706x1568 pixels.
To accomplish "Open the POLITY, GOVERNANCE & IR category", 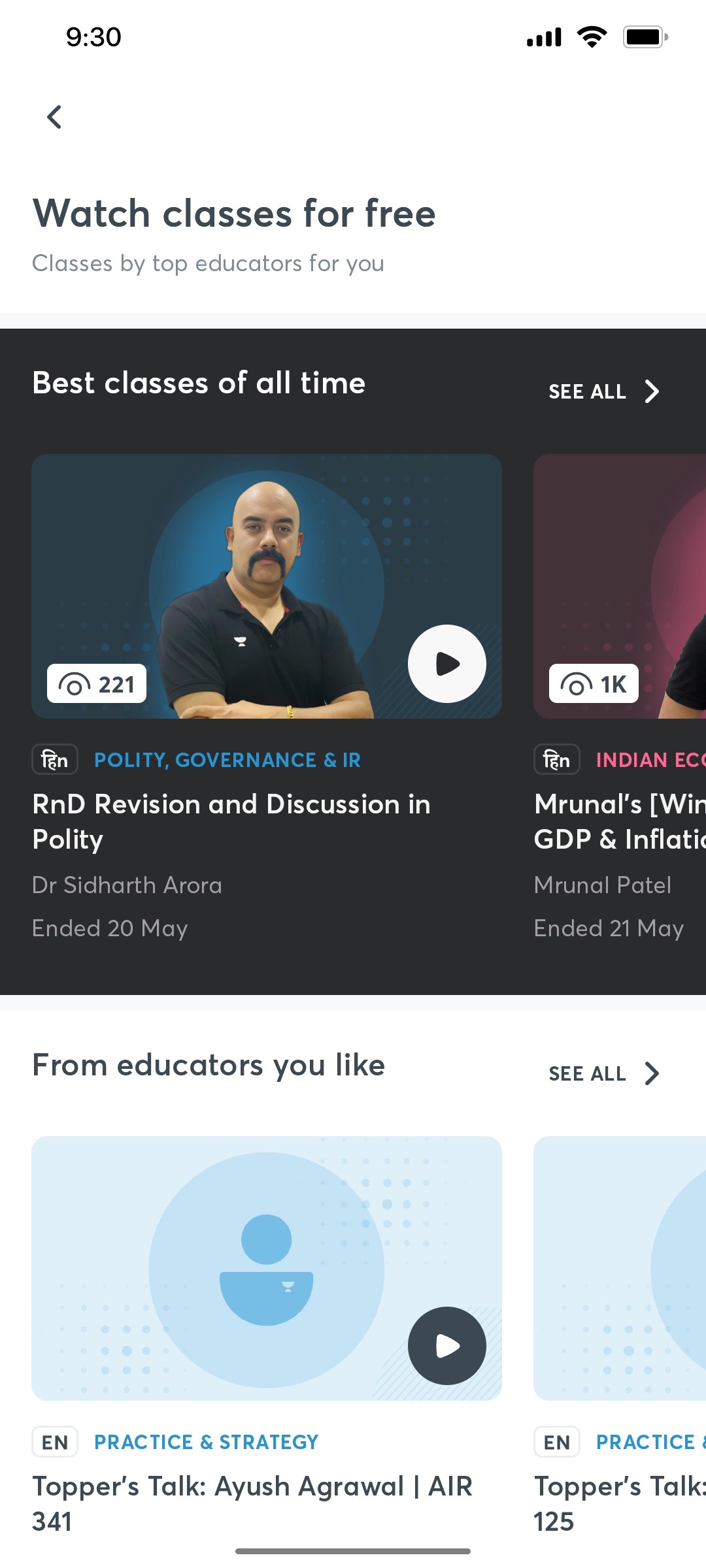I will pos(226,760).
